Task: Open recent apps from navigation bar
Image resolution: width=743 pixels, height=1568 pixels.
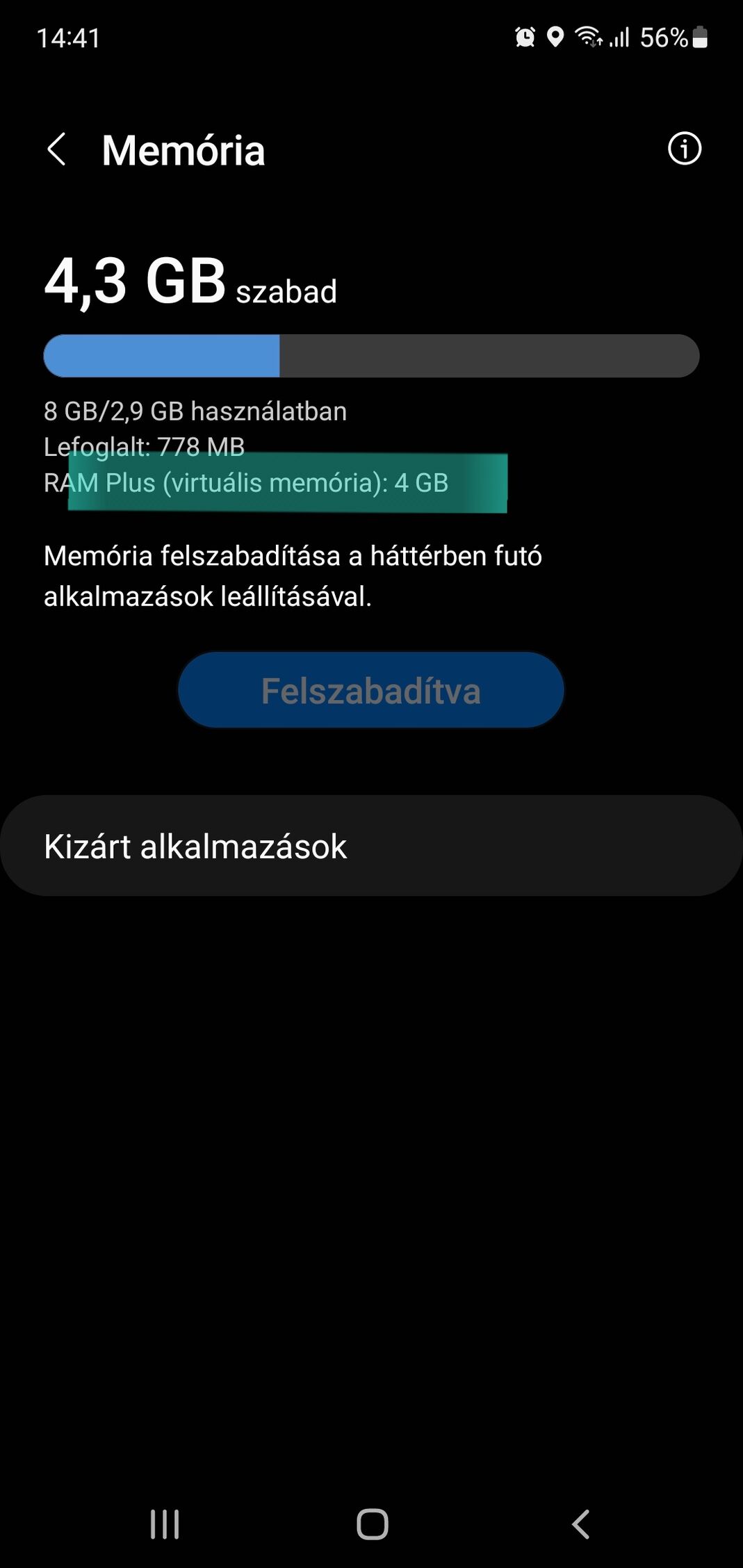Action: [165, 1524]
